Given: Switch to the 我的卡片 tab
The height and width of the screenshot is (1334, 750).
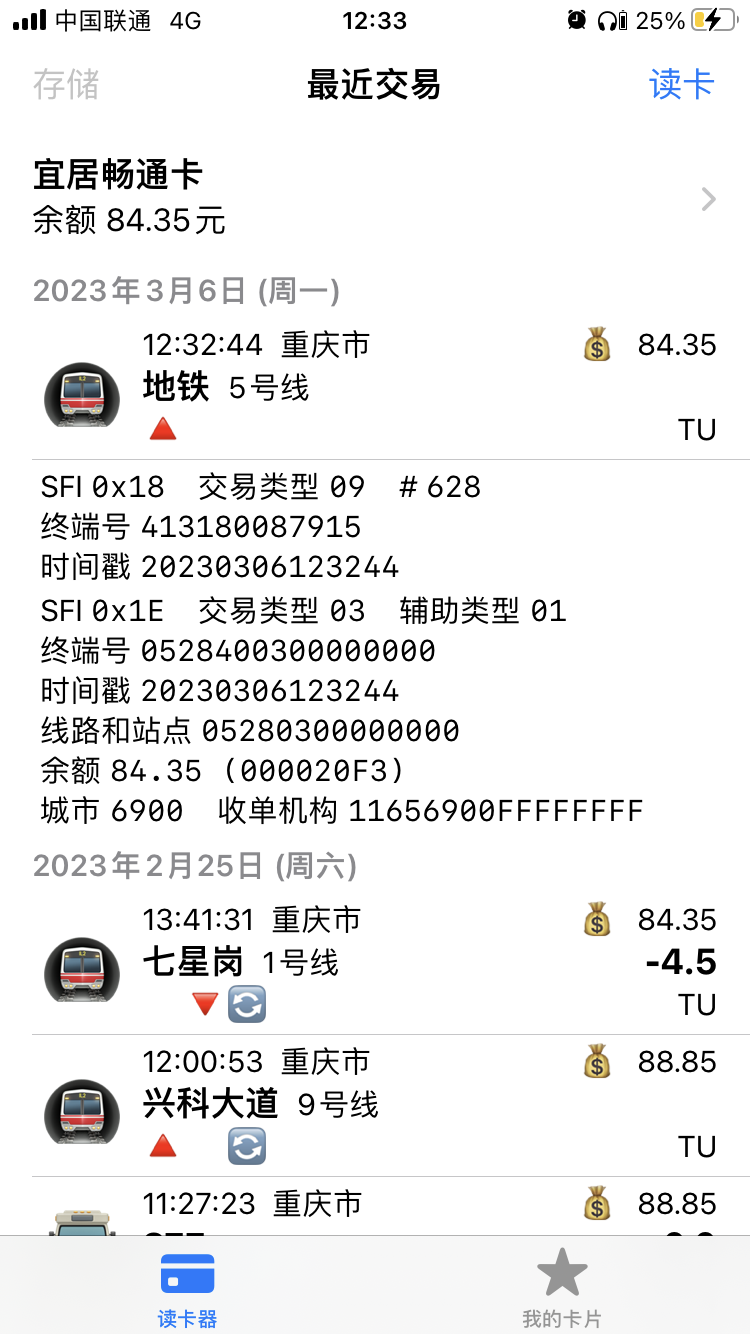Looking at the screenshot, I should click(561, 1287).
